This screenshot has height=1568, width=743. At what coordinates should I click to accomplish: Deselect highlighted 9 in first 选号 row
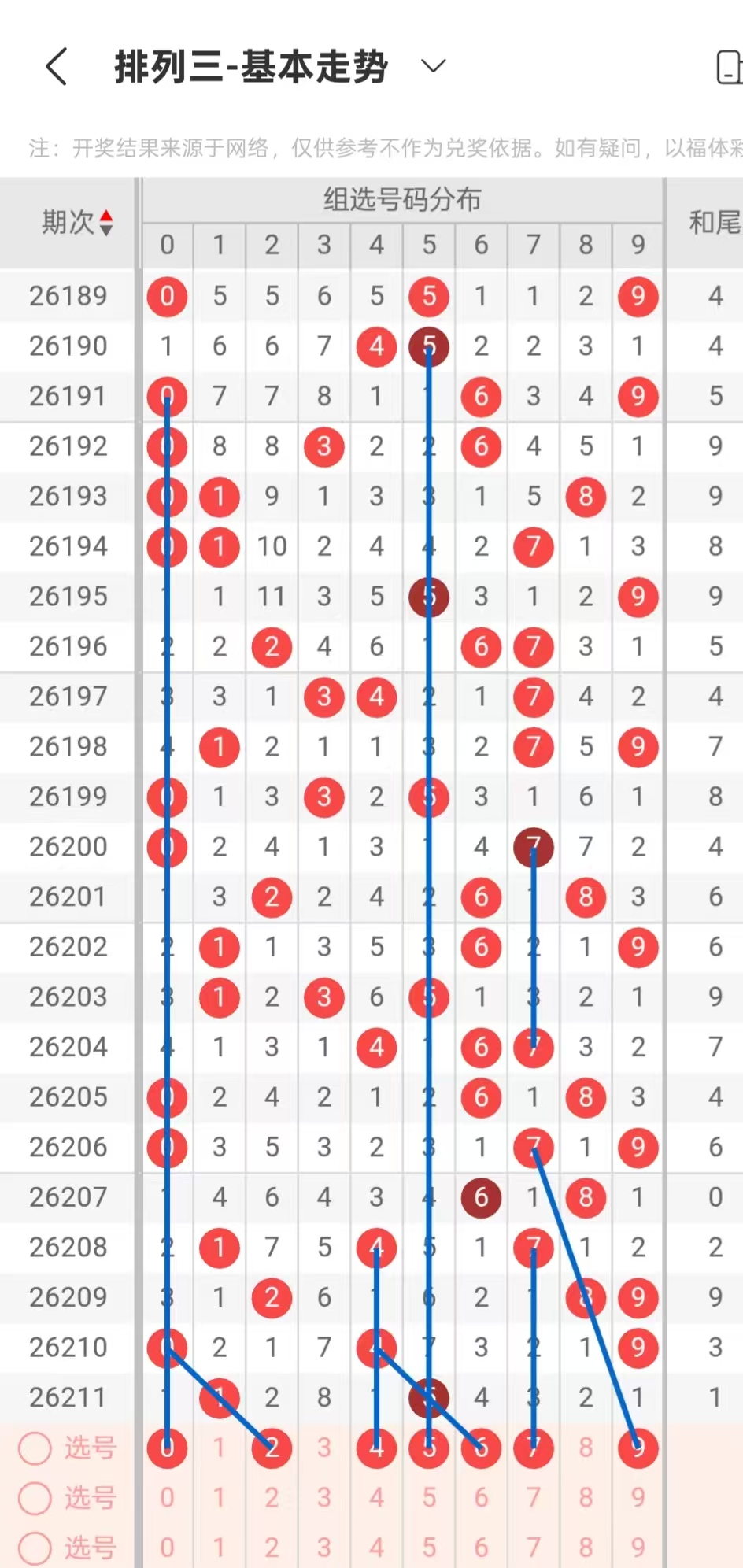click(x=638, y=1448)
